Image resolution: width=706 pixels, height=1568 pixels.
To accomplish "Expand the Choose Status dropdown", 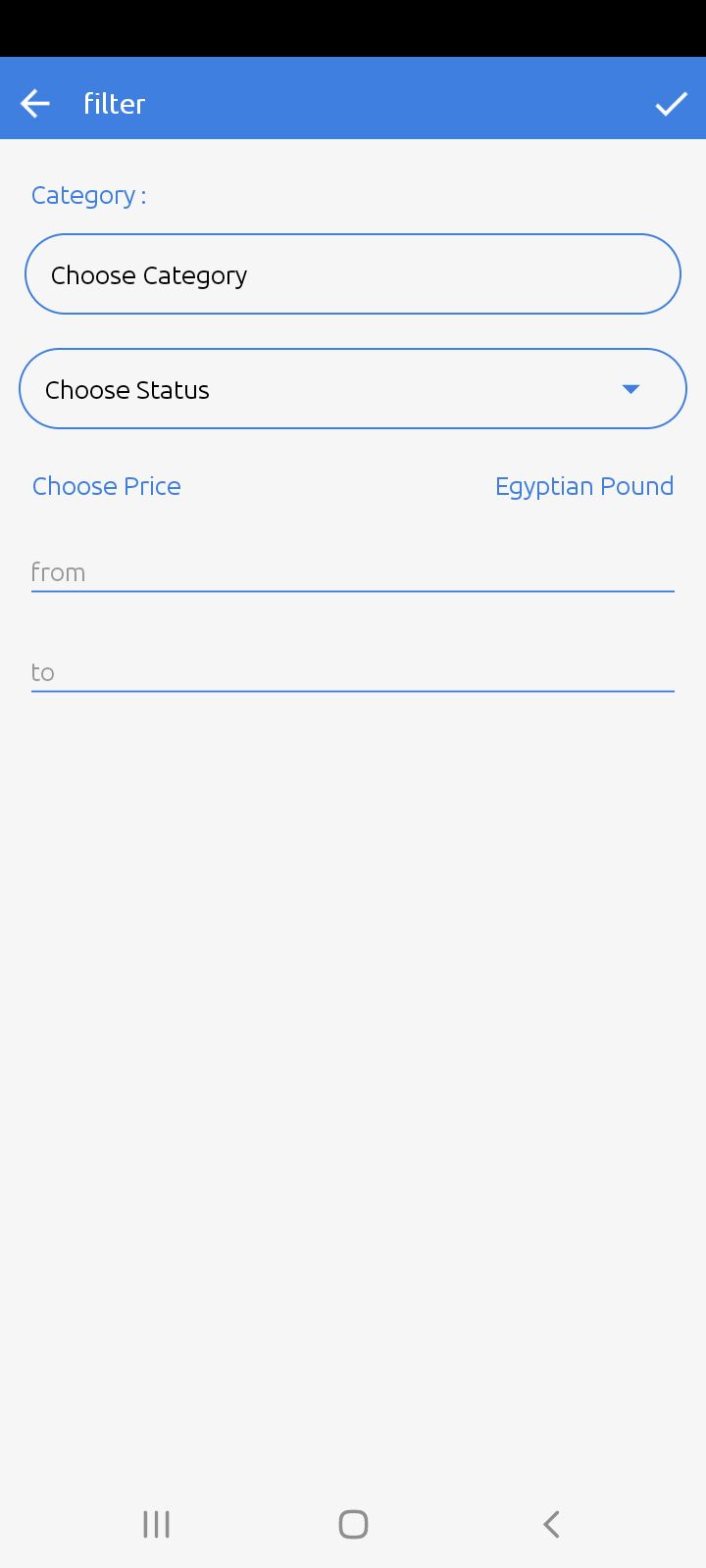I will click(353, 389).
